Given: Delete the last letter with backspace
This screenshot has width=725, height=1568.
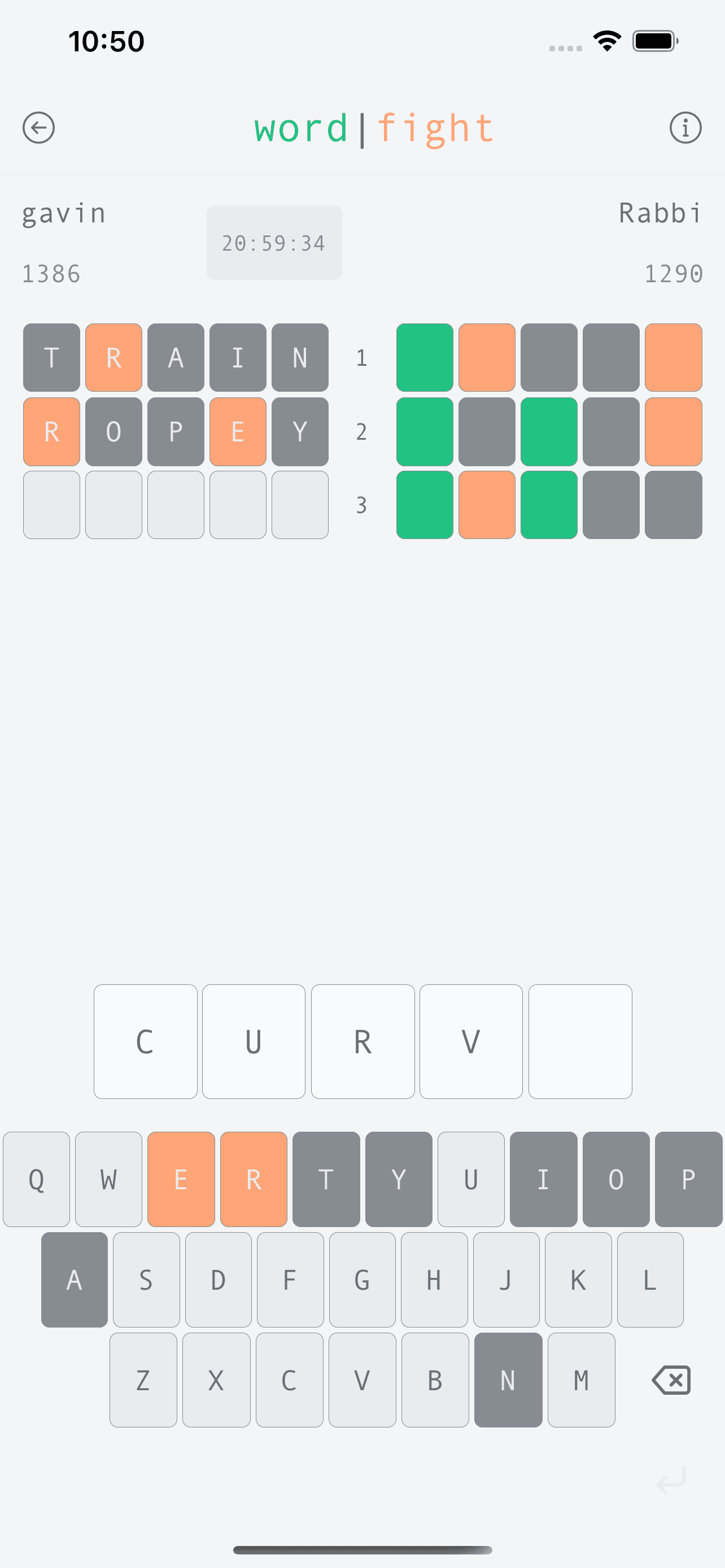Looking at the screenshot, I should (x=671, y=1380).
